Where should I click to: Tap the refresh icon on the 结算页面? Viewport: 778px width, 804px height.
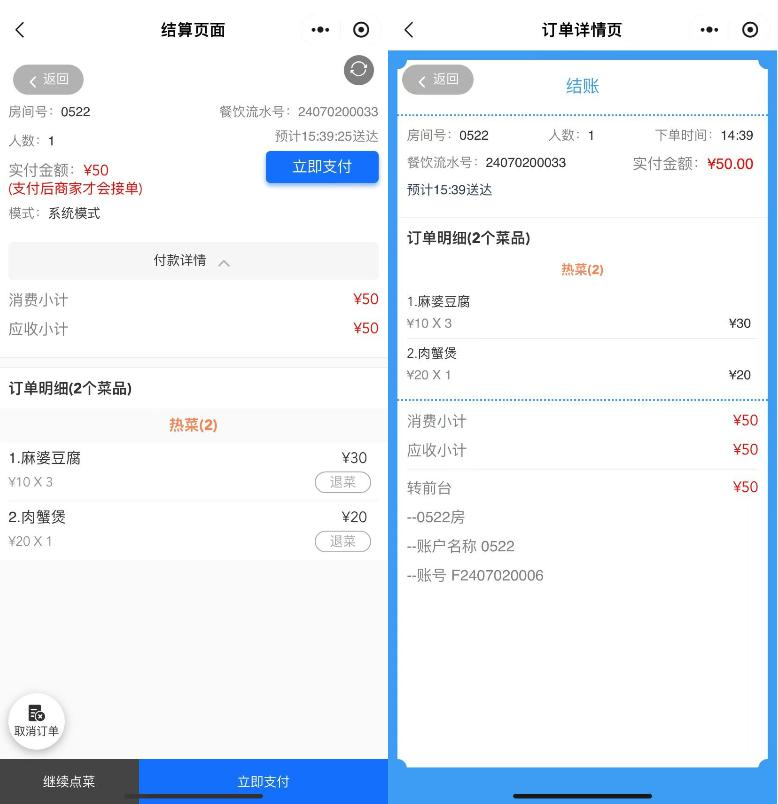[x=358, y=69]
